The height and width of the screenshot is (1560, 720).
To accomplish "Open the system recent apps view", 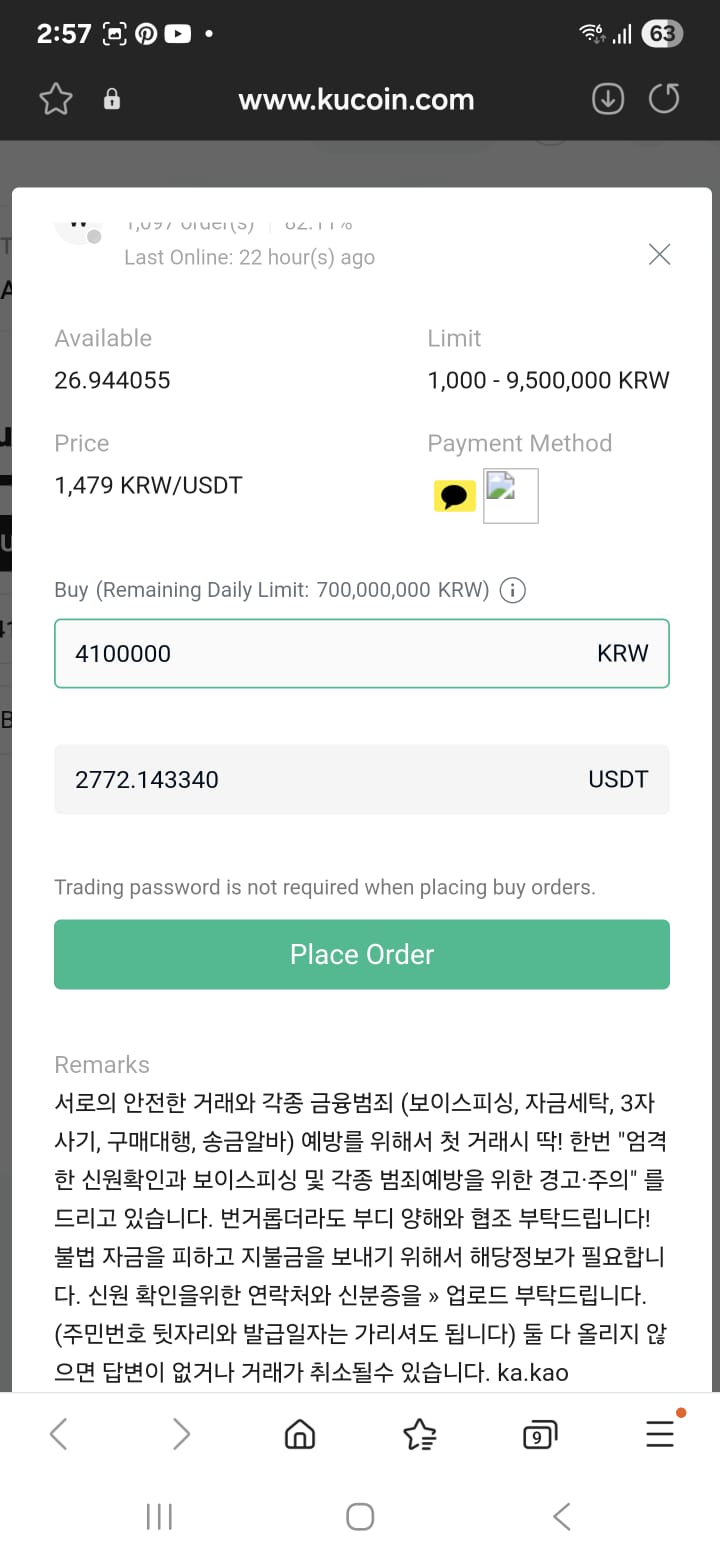I will coord(159,1517).
